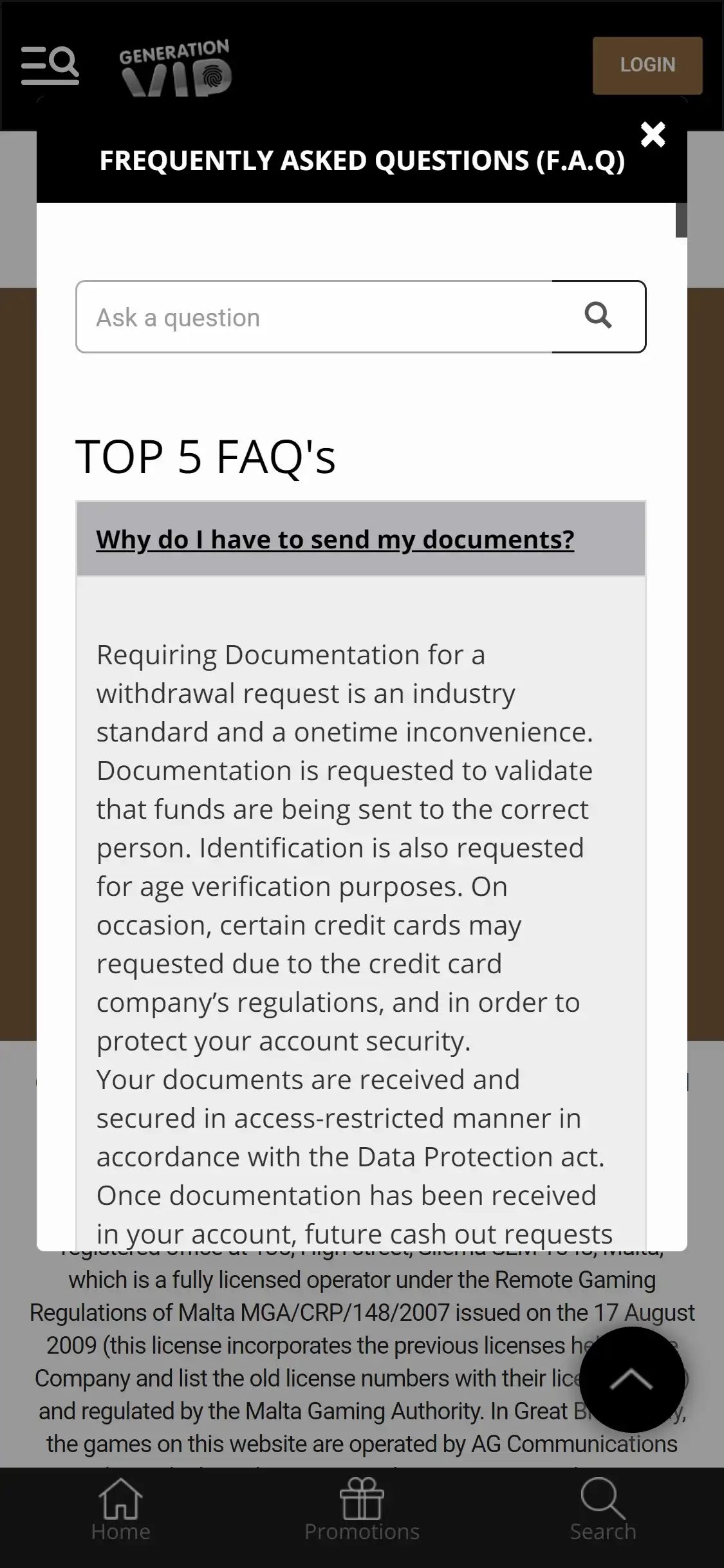724x1568 pixels.
Task: Collapse 'Why do I have to send my documents?'
Action: [x=335, y=539]
